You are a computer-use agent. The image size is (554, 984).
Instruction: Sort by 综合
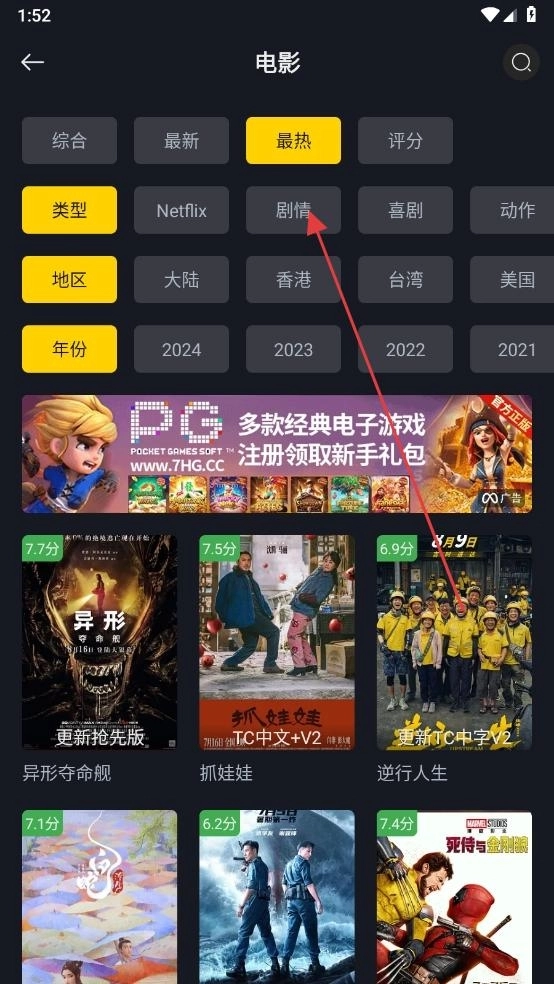(x=69, y=141)
